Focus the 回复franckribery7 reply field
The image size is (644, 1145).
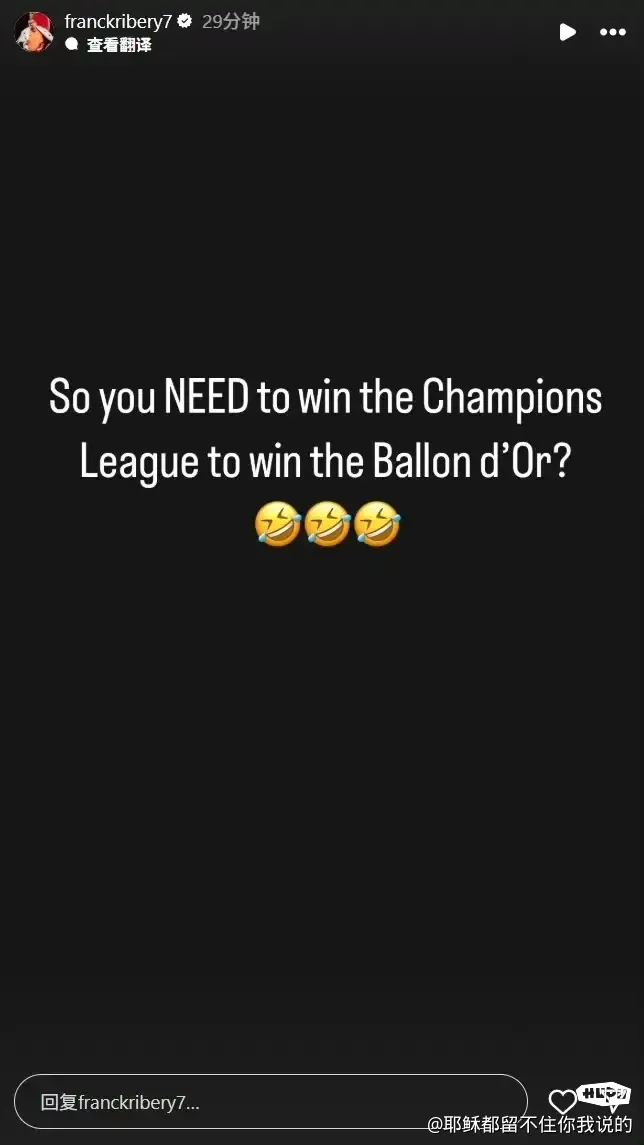[x=270, y=1102]
